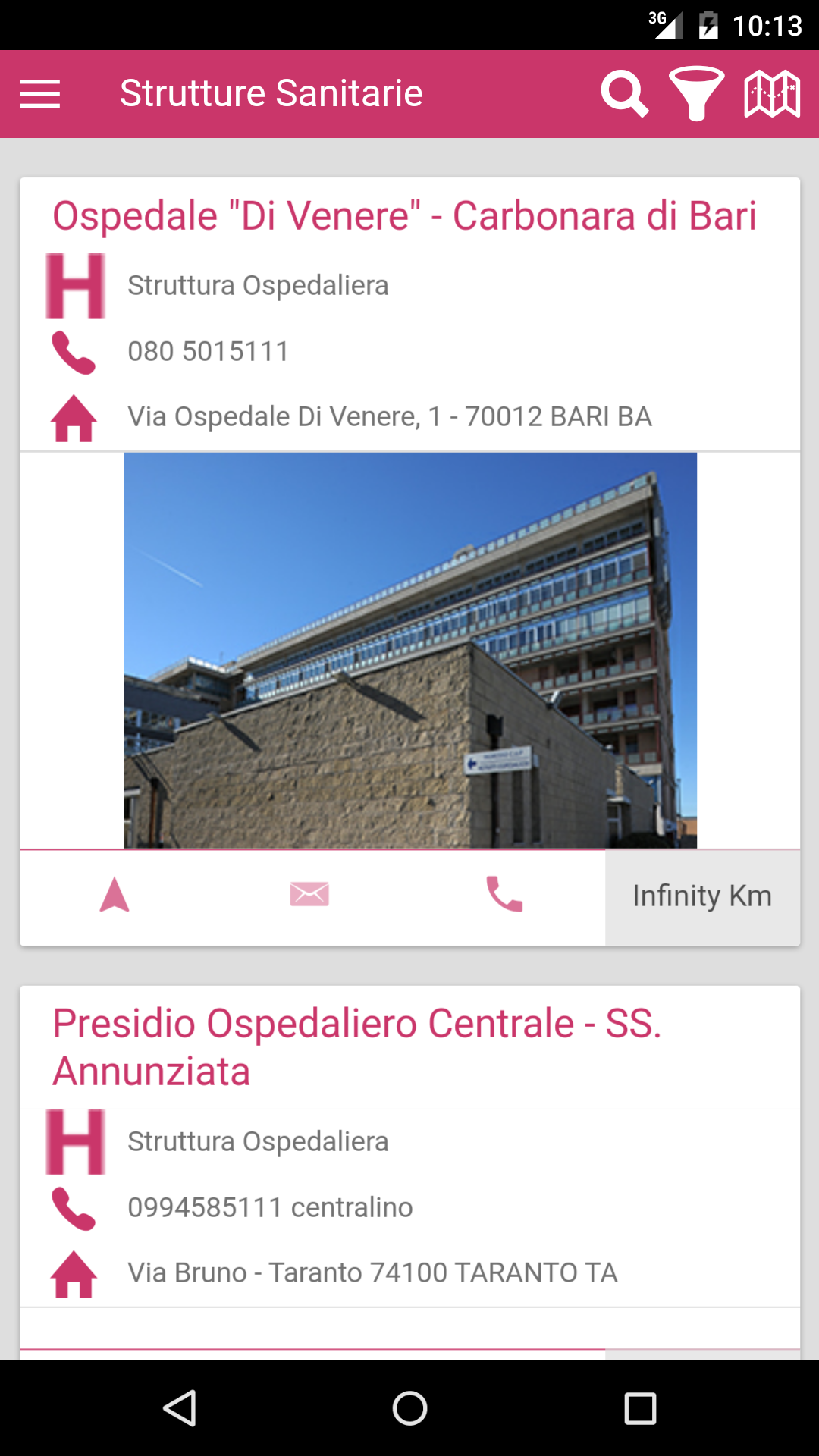Open Ospedale "Di Venere" hospital card

click(404, 216)
